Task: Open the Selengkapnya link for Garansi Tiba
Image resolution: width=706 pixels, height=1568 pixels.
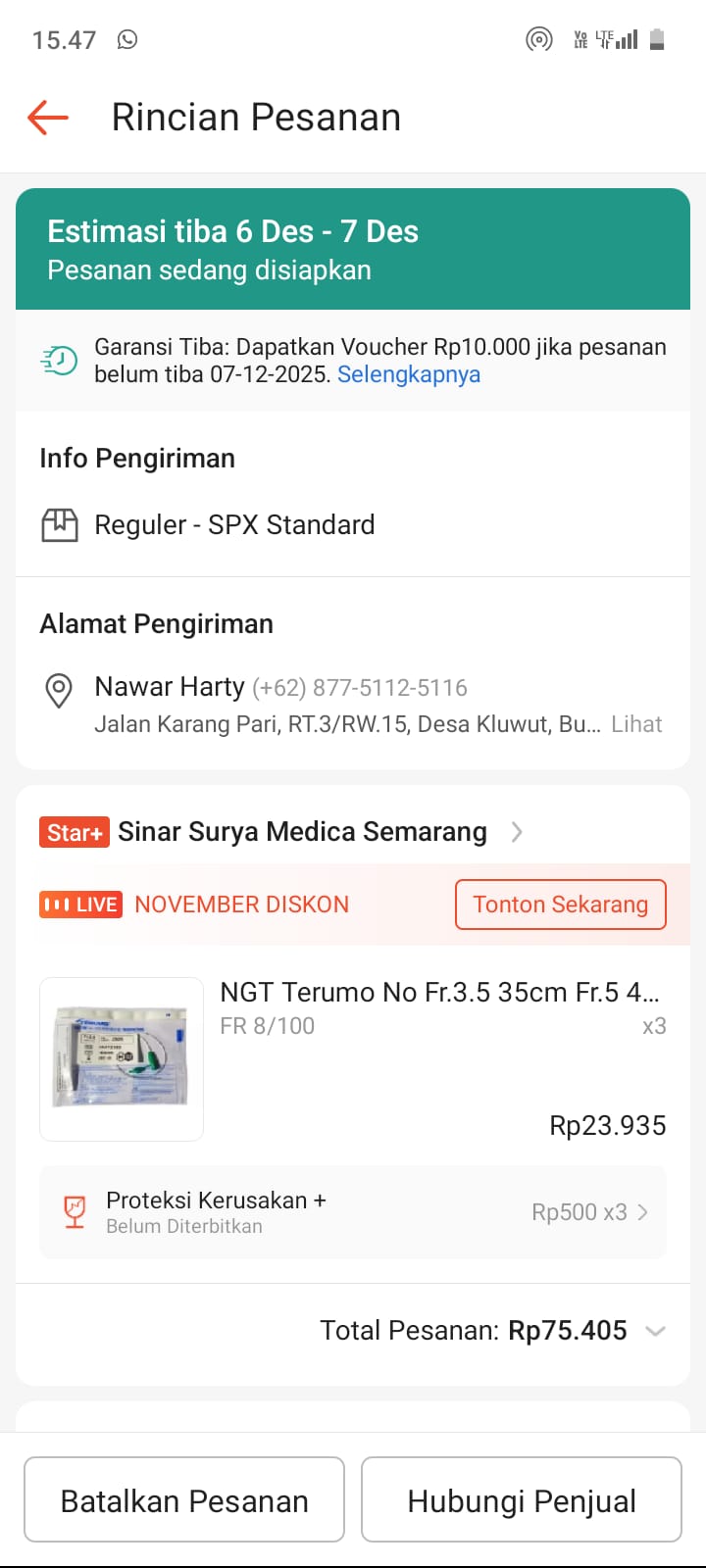Action: [x=408, y=375]
